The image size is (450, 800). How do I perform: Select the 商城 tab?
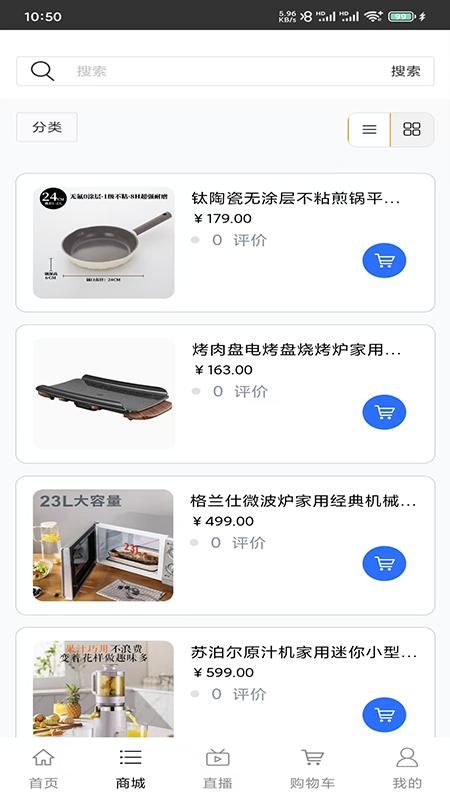(x=131, y=768)
